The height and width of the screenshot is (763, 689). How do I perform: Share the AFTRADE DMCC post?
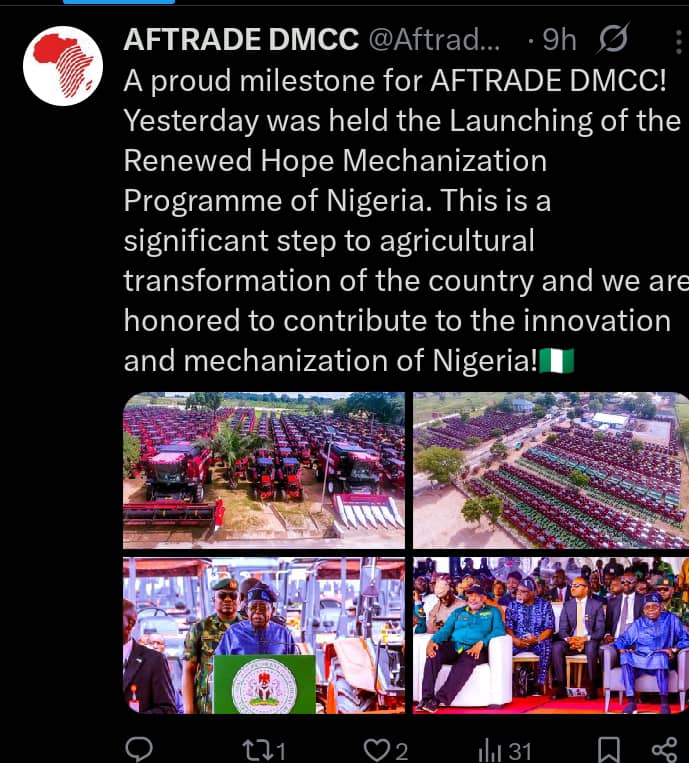[664, 748]
